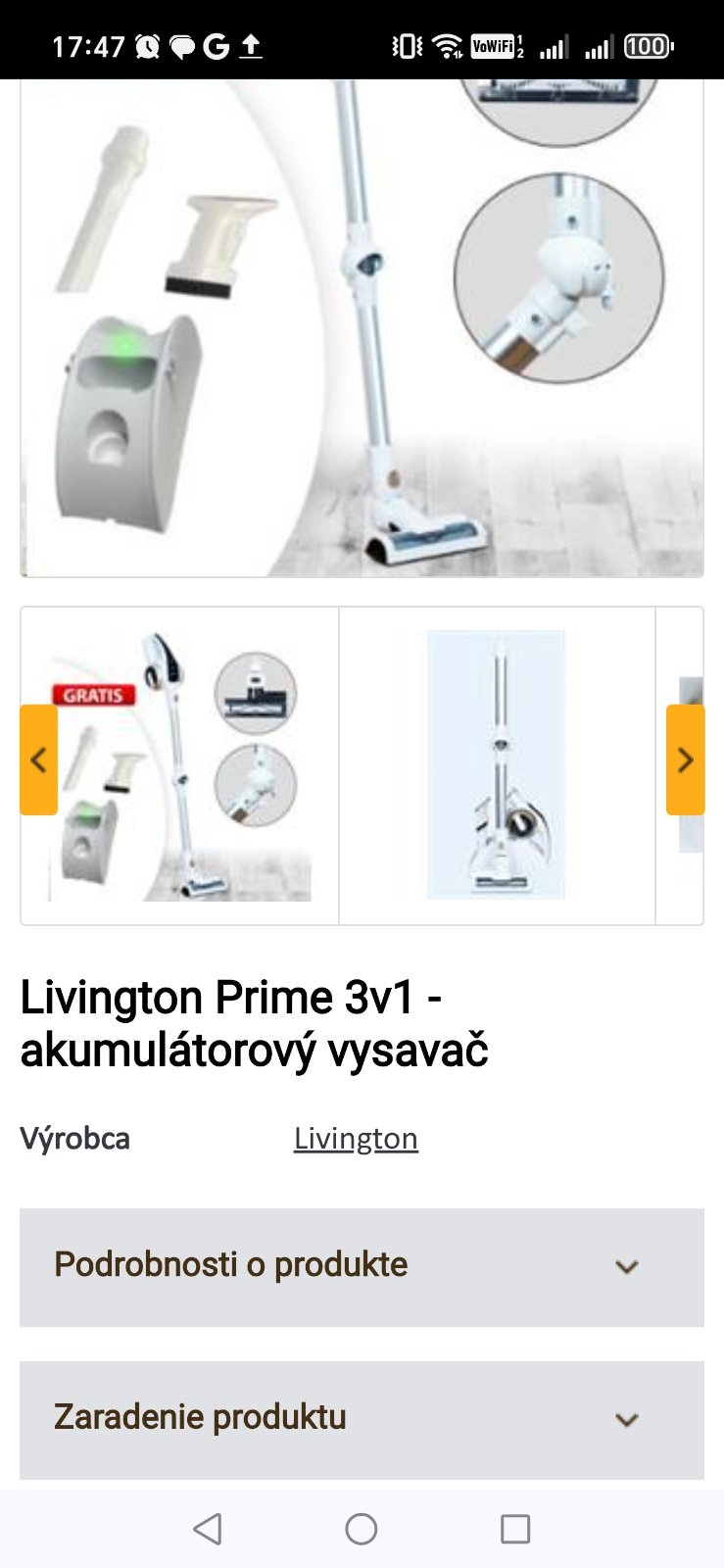Expand Podrobnosti o produkte section
This screenshot has height=1568, width=724.
[x=362, y=1266]
